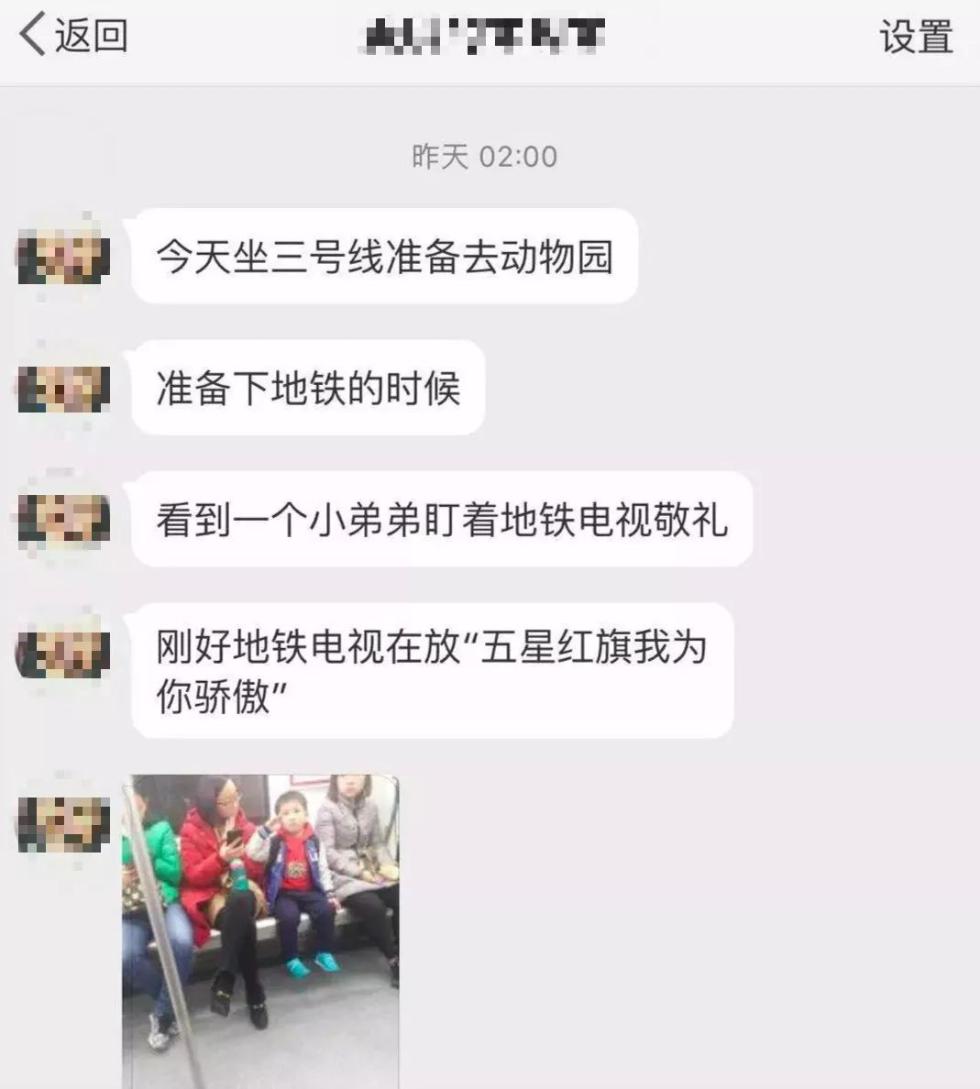Tap the 返回 back button

tap(72, 36)
